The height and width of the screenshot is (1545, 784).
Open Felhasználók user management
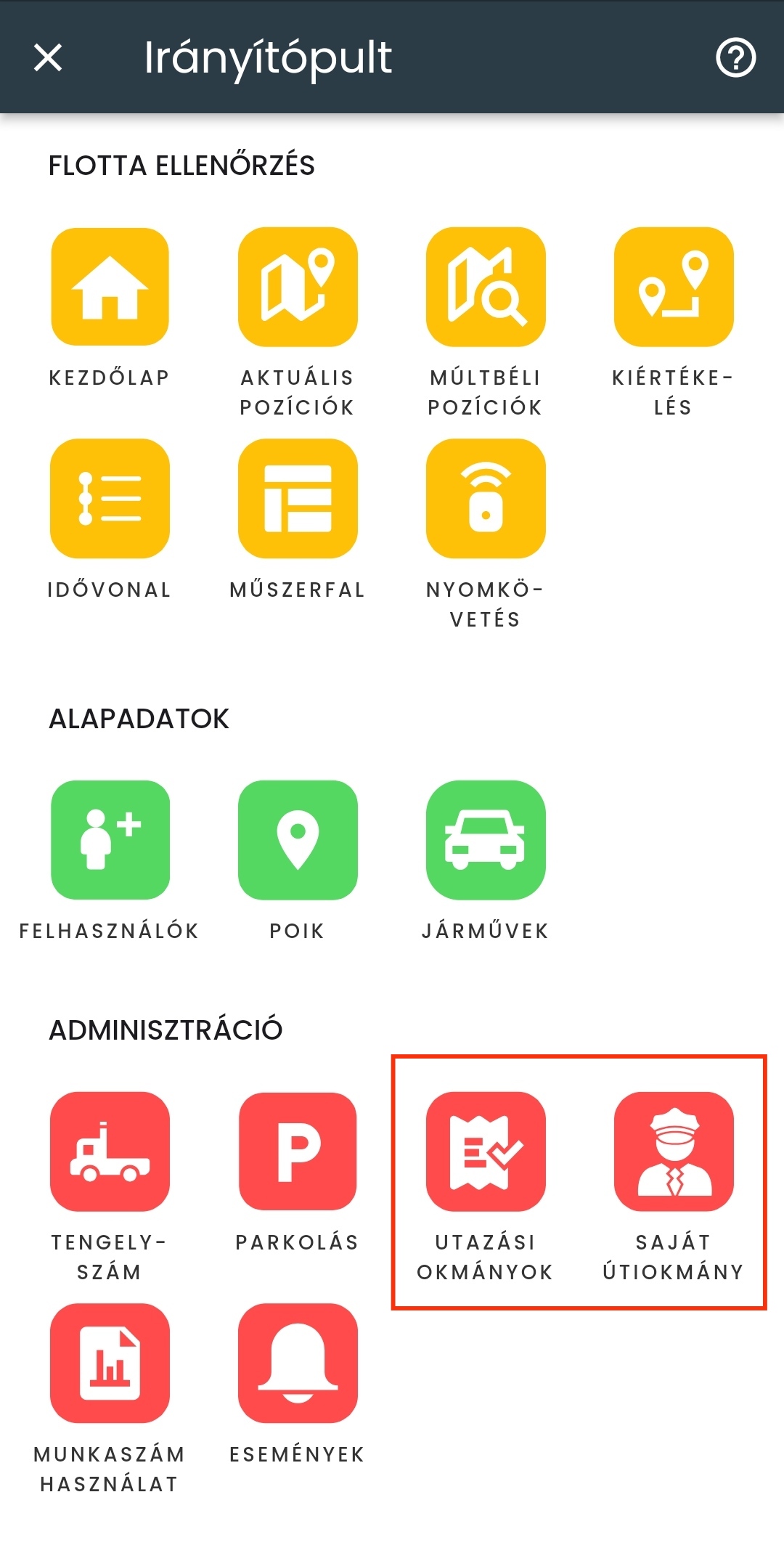click(x=110, y=840)
